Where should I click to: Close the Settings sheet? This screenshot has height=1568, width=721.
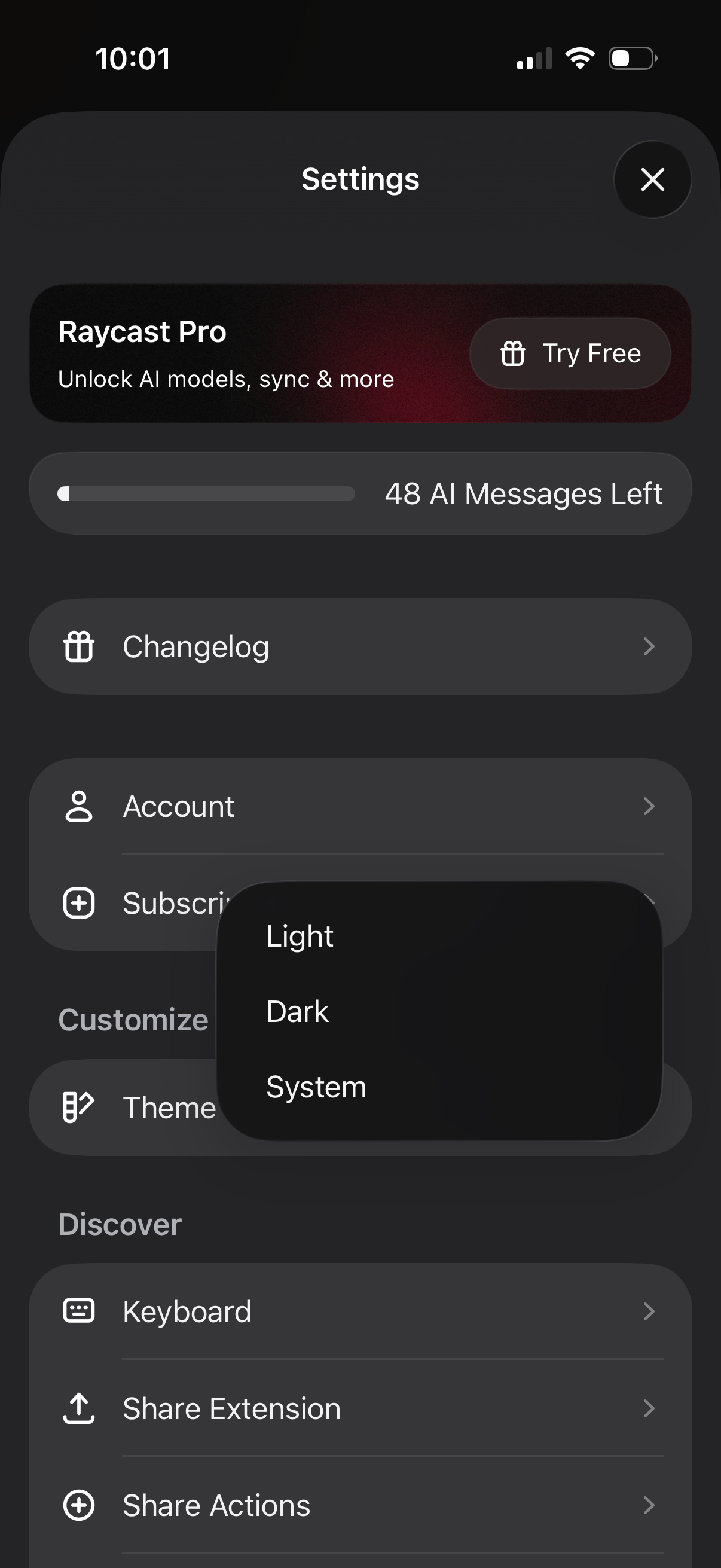652,179
